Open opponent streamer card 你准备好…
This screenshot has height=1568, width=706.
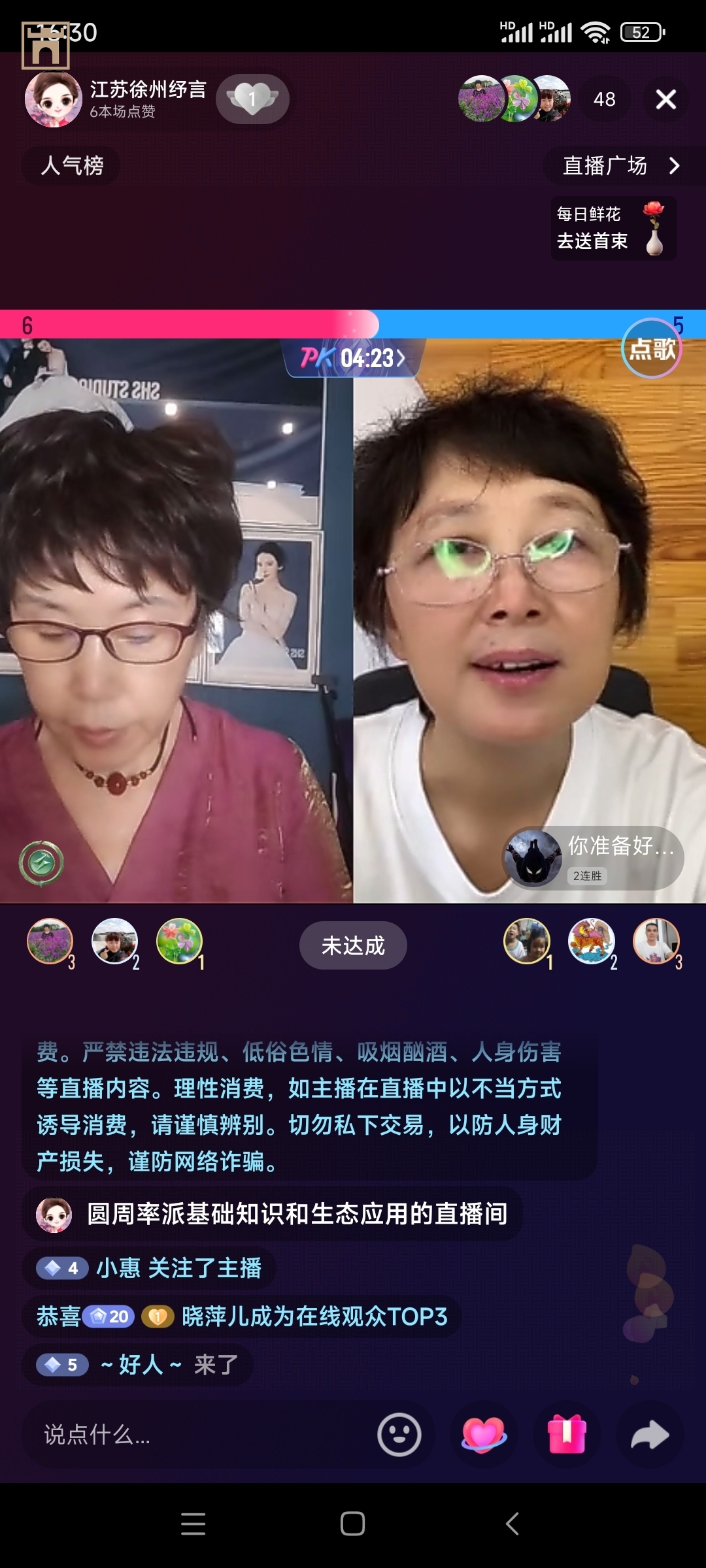[x=594, y=858]
